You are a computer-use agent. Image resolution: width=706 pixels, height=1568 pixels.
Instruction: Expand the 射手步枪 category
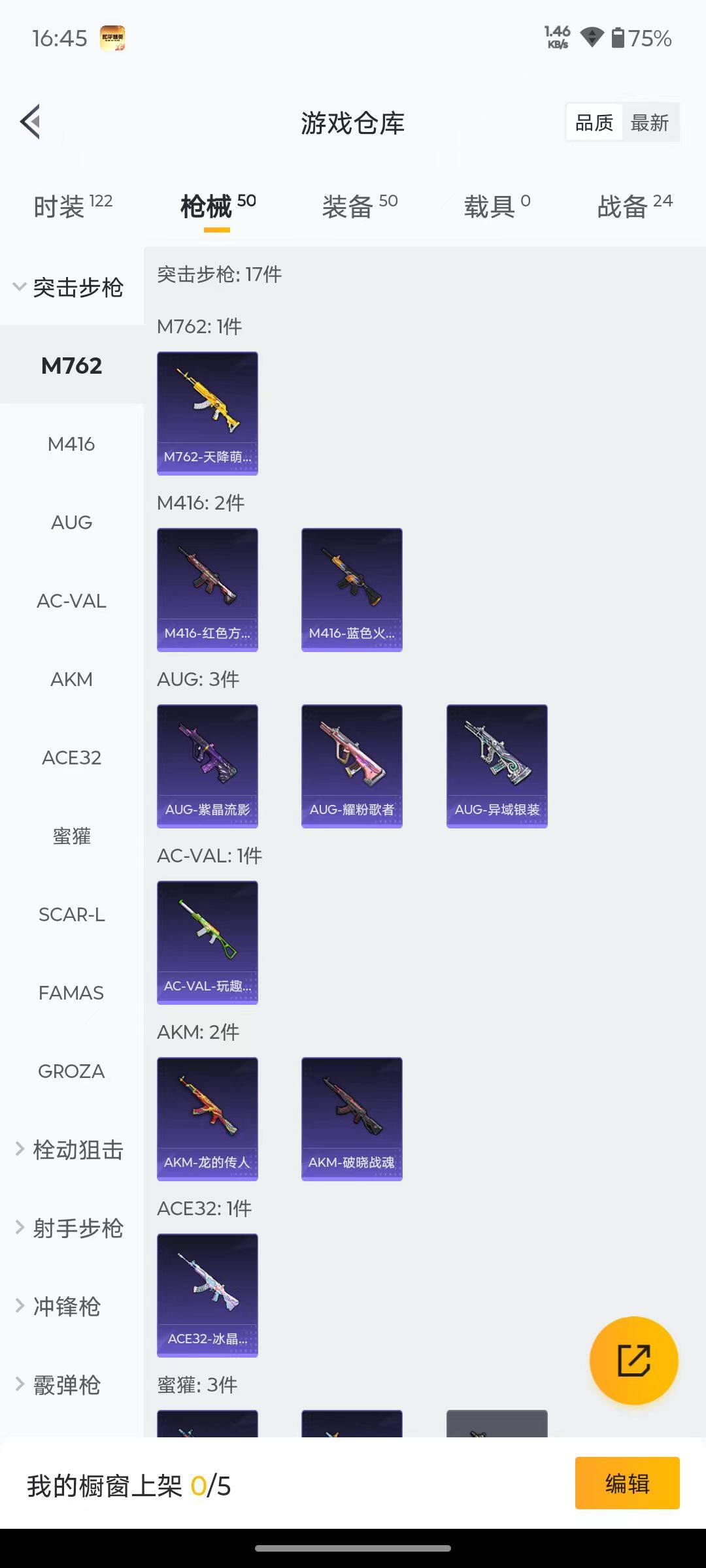pos(70,1228)
